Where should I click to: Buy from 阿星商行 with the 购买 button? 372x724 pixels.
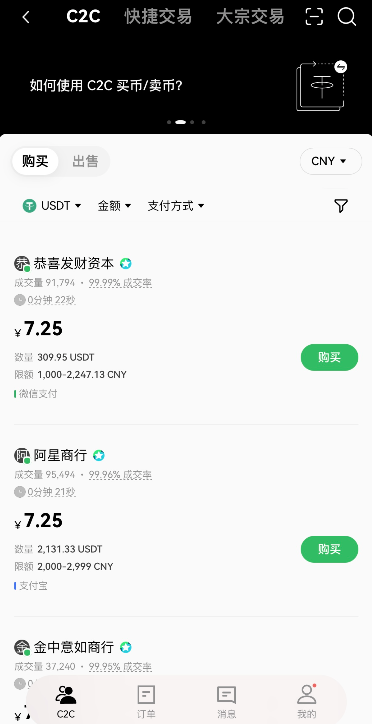tap(330, 549)
